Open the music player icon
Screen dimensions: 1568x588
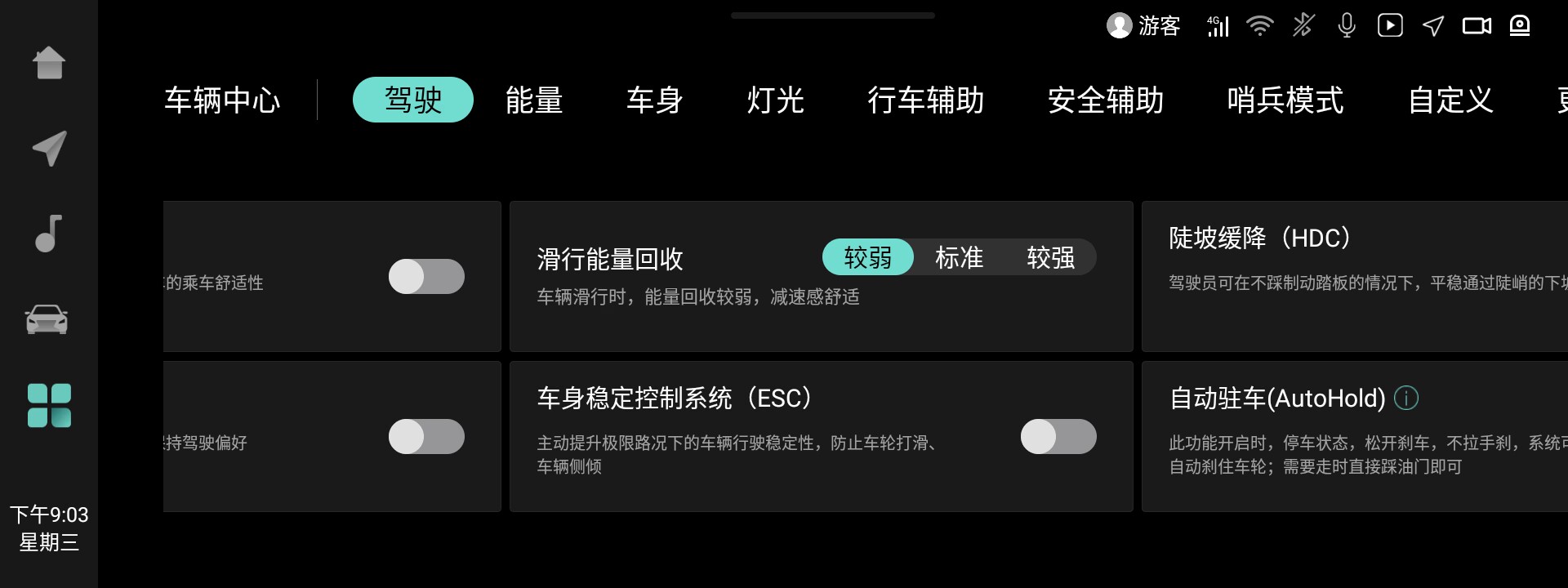tap(49, 234)
